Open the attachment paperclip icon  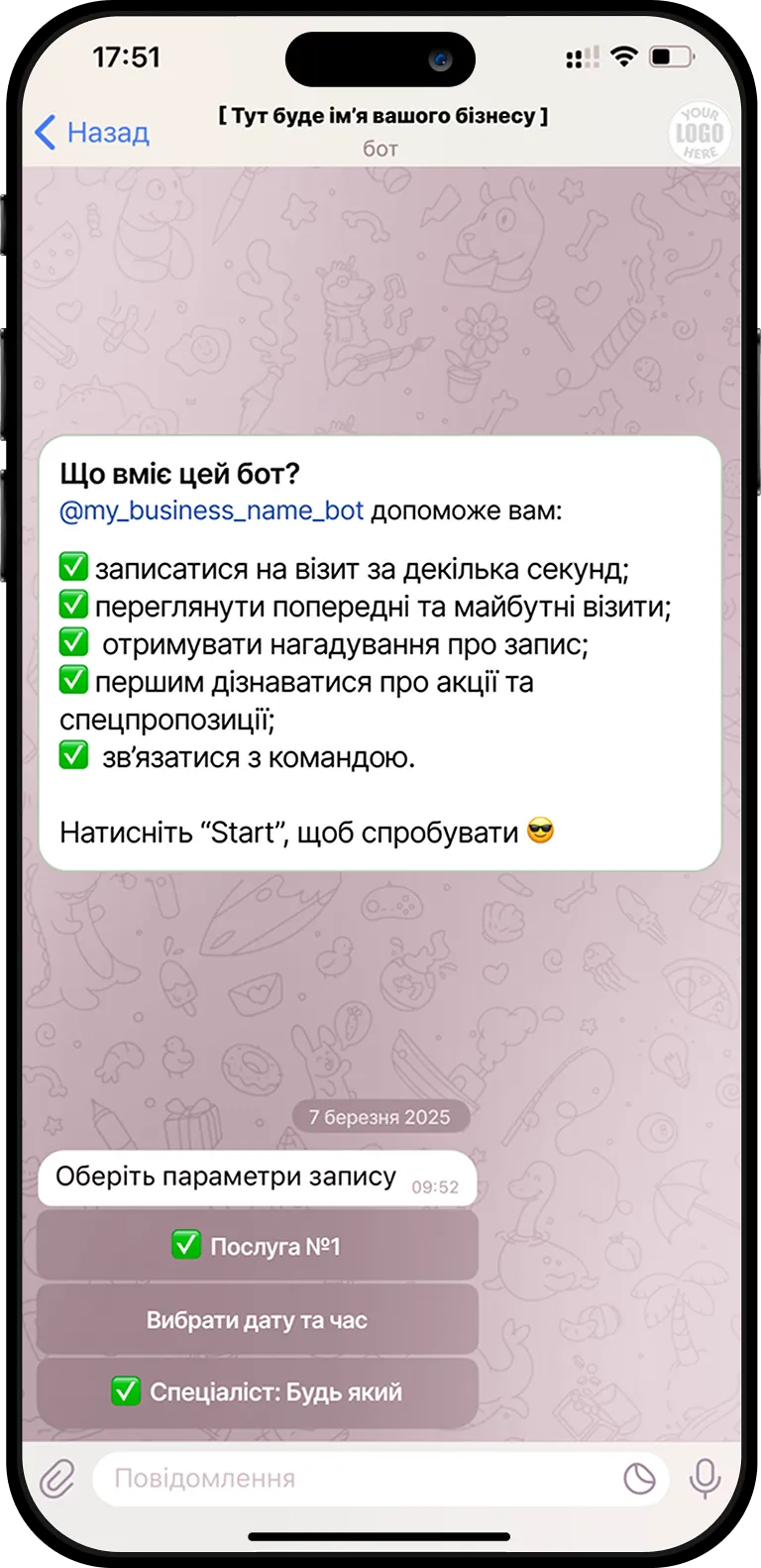pos(57,1479)
